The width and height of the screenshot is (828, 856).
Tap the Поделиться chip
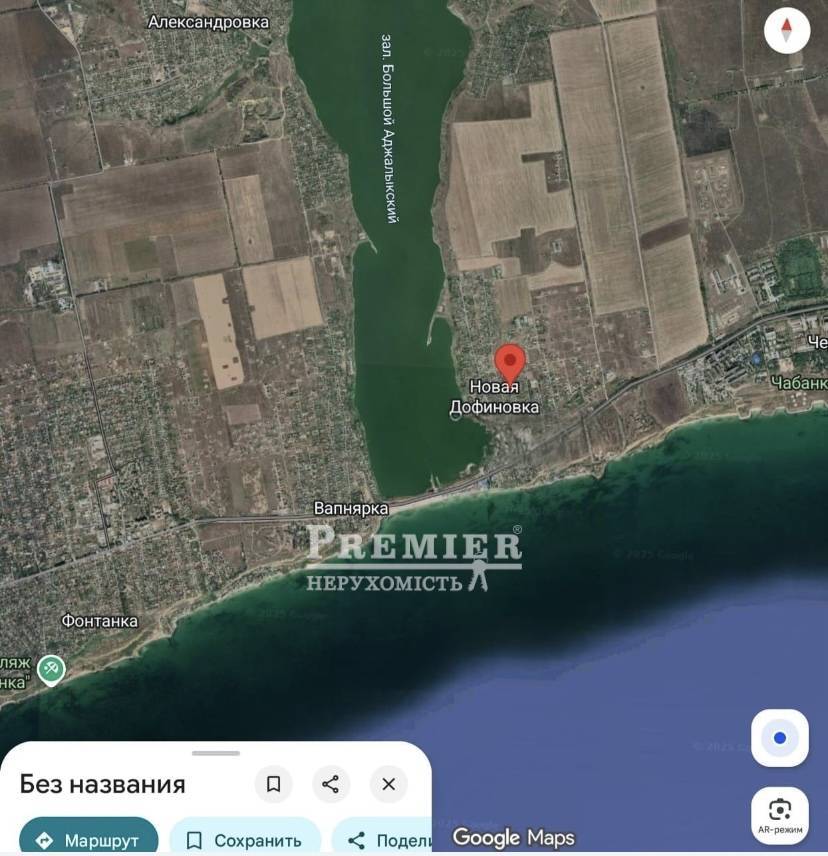(x=384, y=840)
